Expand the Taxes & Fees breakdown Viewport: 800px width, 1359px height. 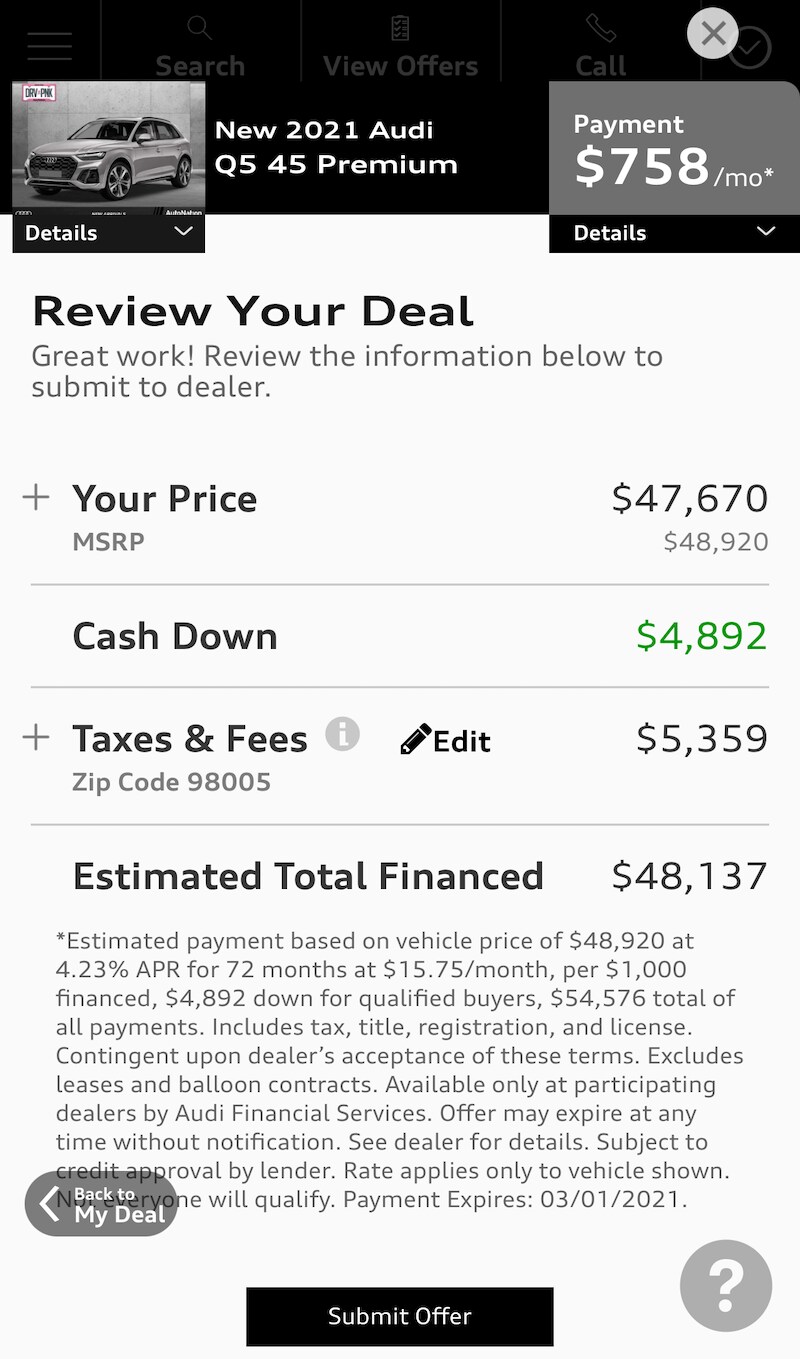(36, 737)
